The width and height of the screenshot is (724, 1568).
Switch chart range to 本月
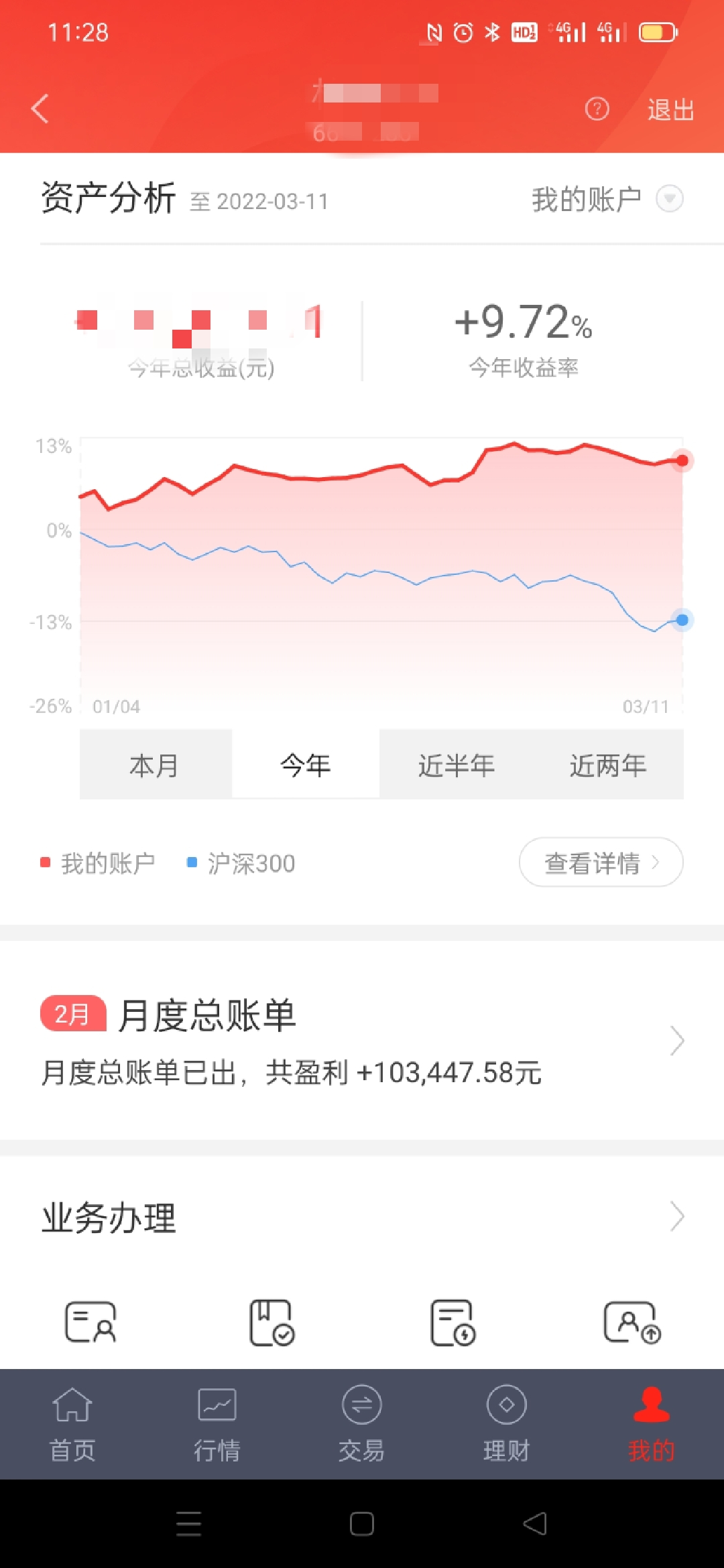(155, 765)
